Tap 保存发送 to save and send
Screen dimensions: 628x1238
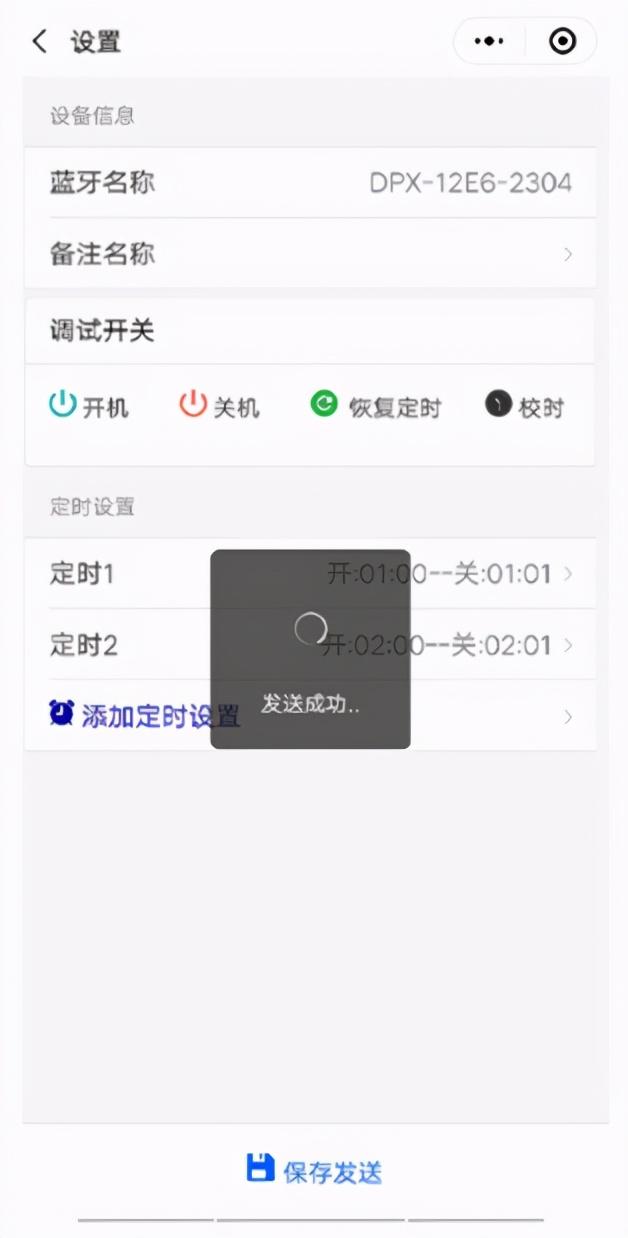pos(314,1171)
